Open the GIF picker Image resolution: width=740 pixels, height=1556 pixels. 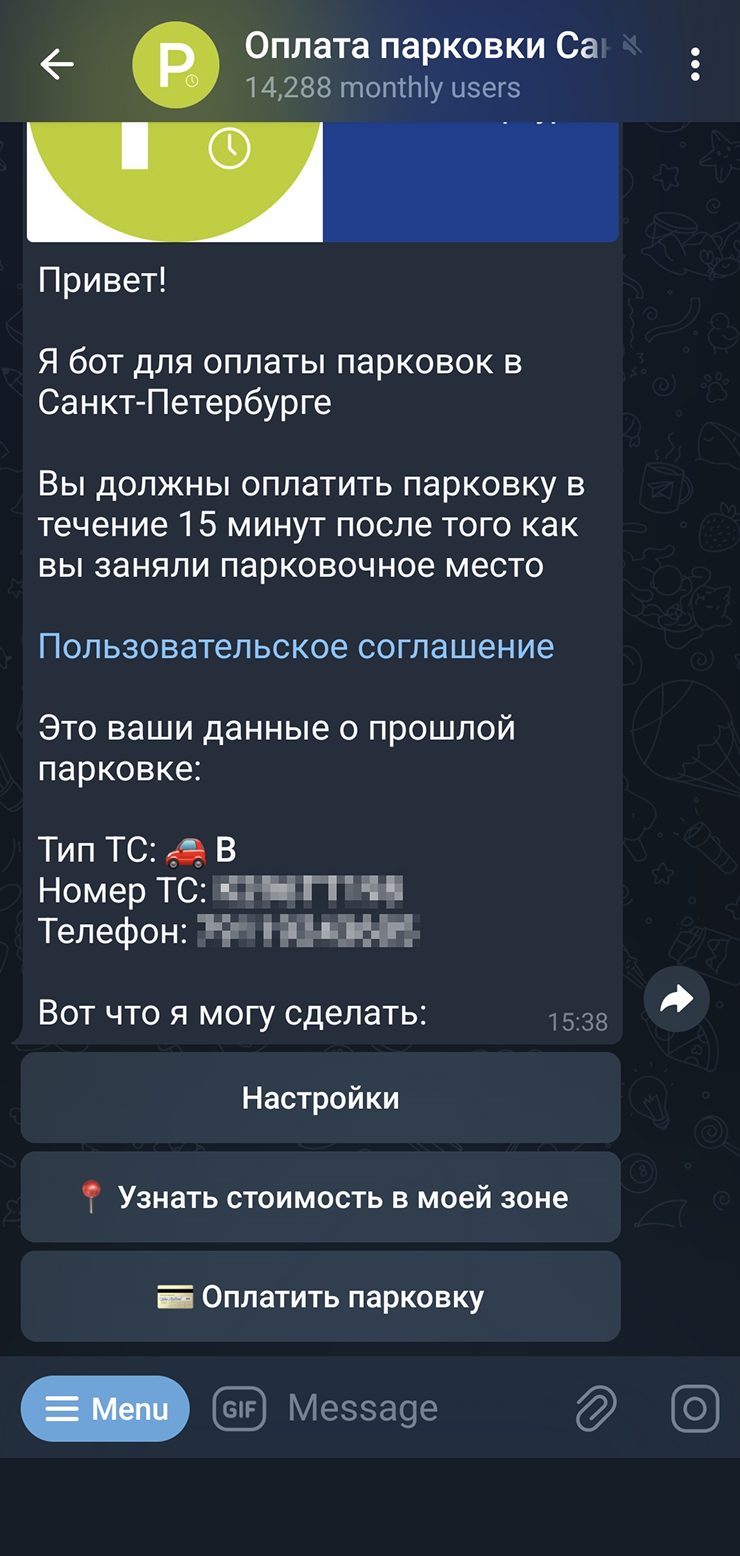(x=239, y=1409)
